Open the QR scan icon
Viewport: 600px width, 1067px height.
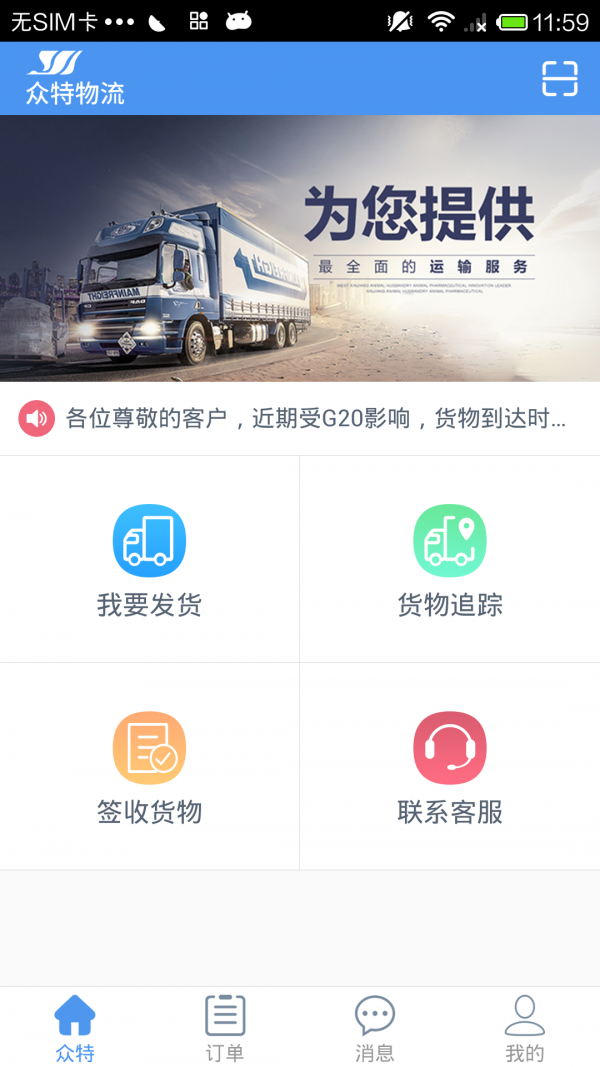560,78
